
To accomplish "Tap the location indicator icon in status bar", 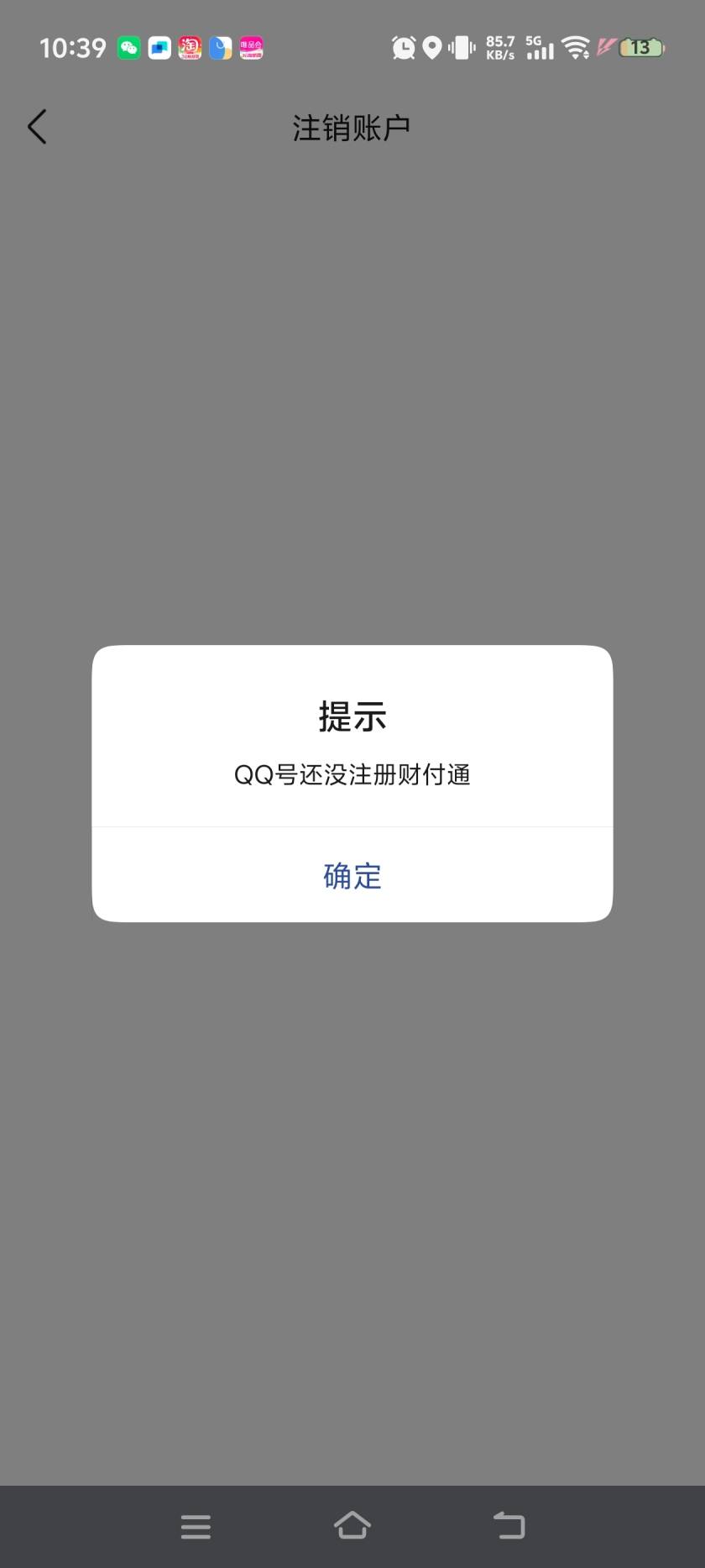I will click(432, 48).
